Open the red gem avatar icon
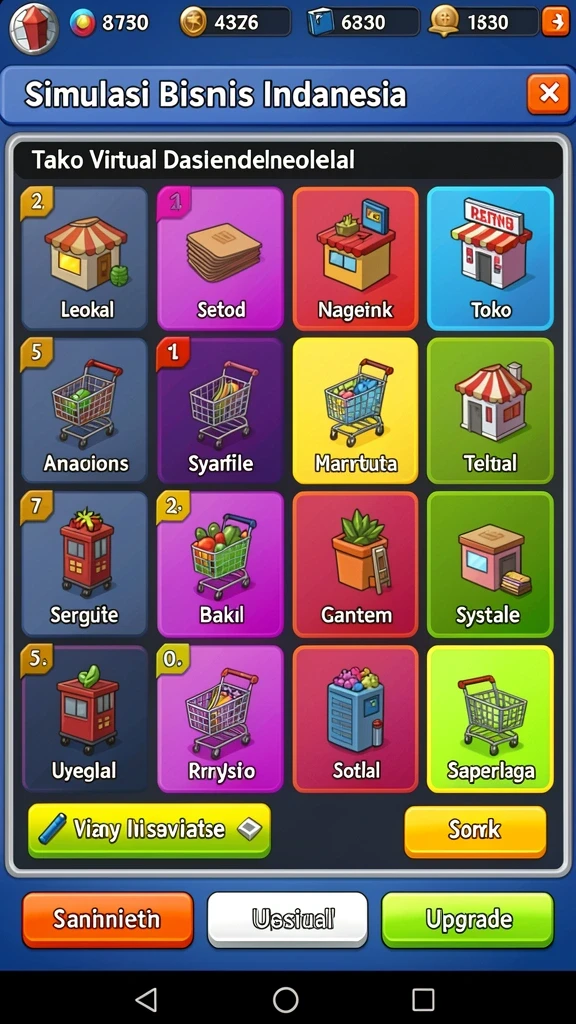This screenshot has height=1024, width=576. tap(34, 28)
